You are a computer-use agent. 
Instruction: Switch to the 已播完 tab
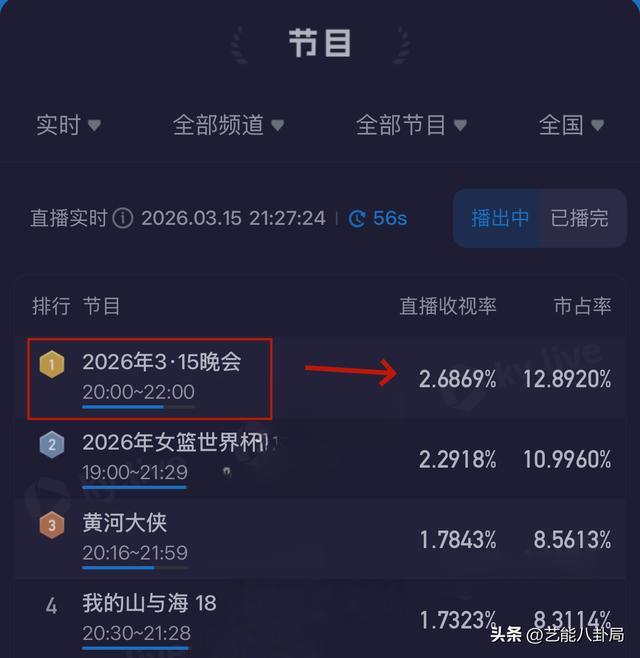579,218
